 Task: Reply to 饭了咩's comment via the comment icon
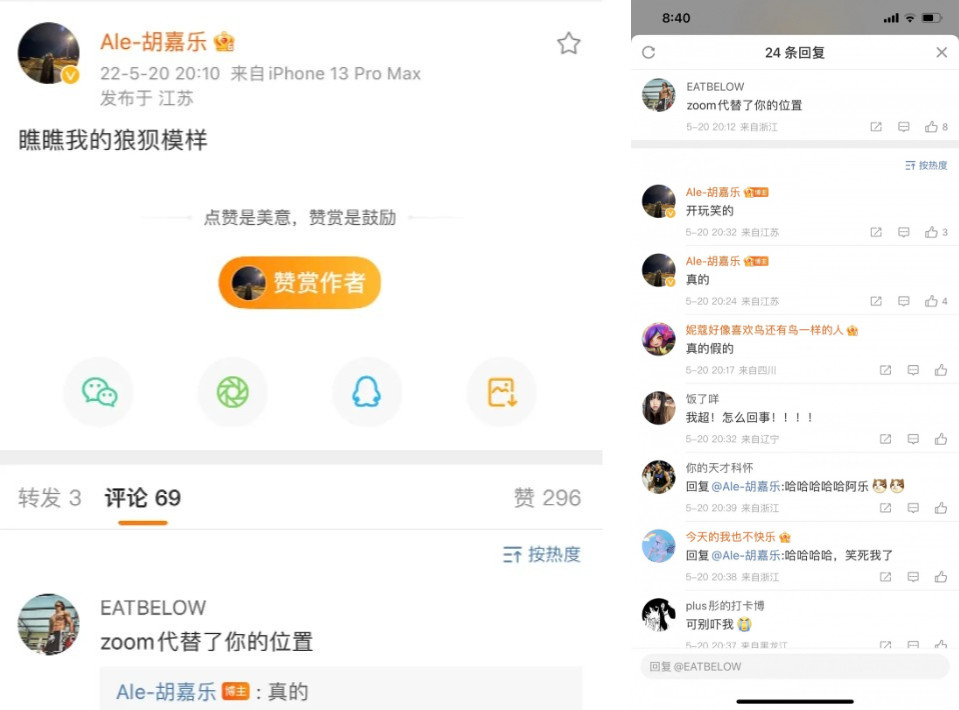pyautogui.click(x=913, y=439)
